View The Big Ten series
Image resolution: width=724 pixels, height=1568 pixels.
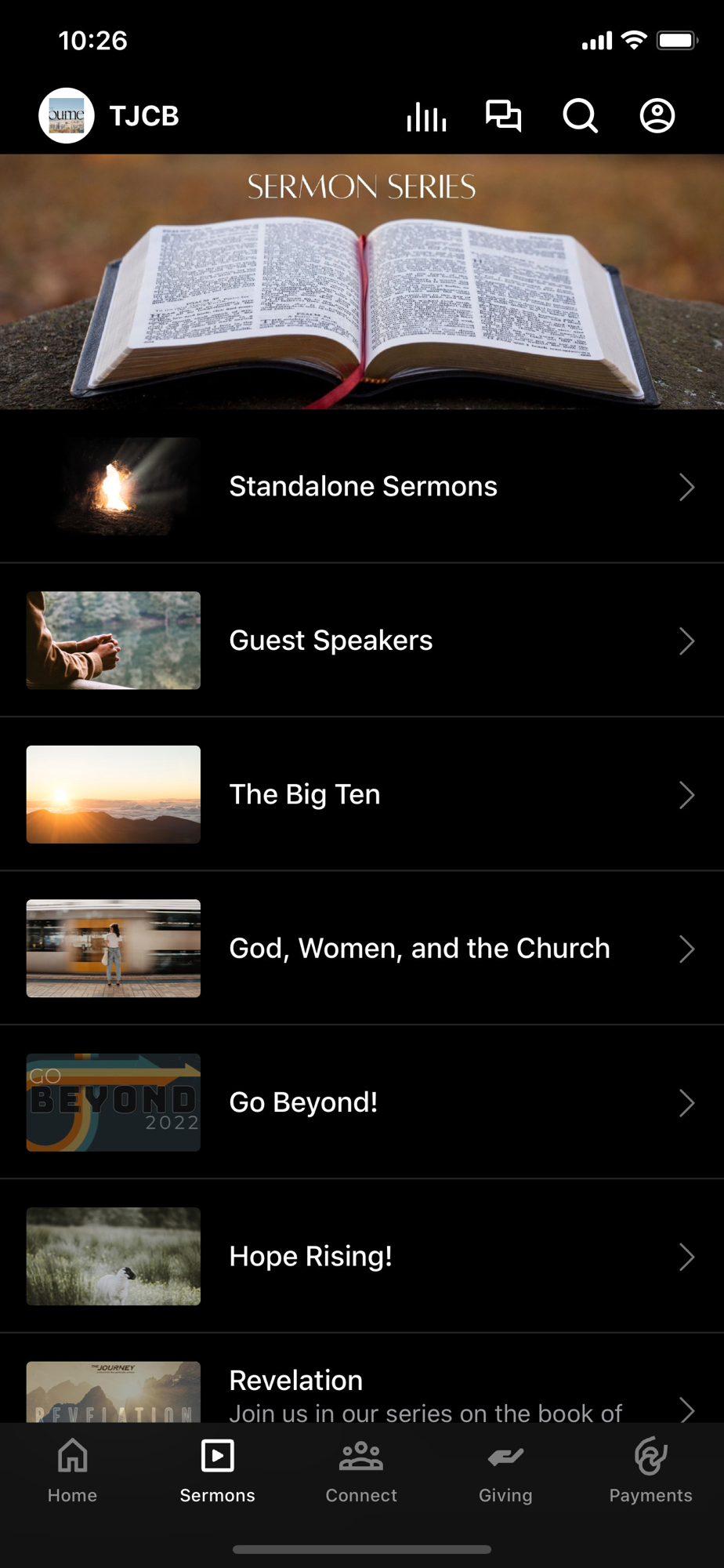[x=362, y=794]
